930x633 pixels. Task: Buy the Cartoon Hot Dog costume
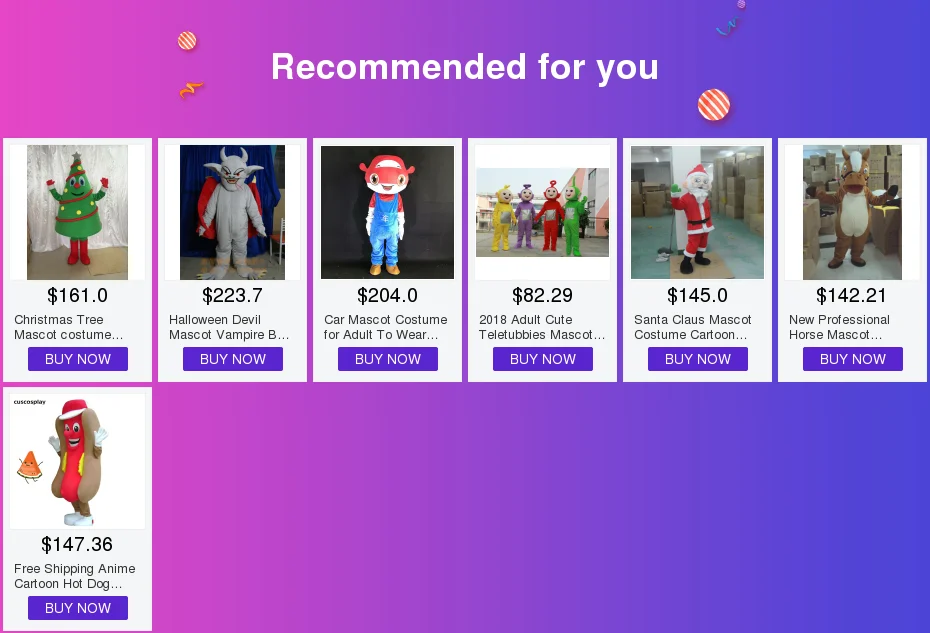pos(78,608)
